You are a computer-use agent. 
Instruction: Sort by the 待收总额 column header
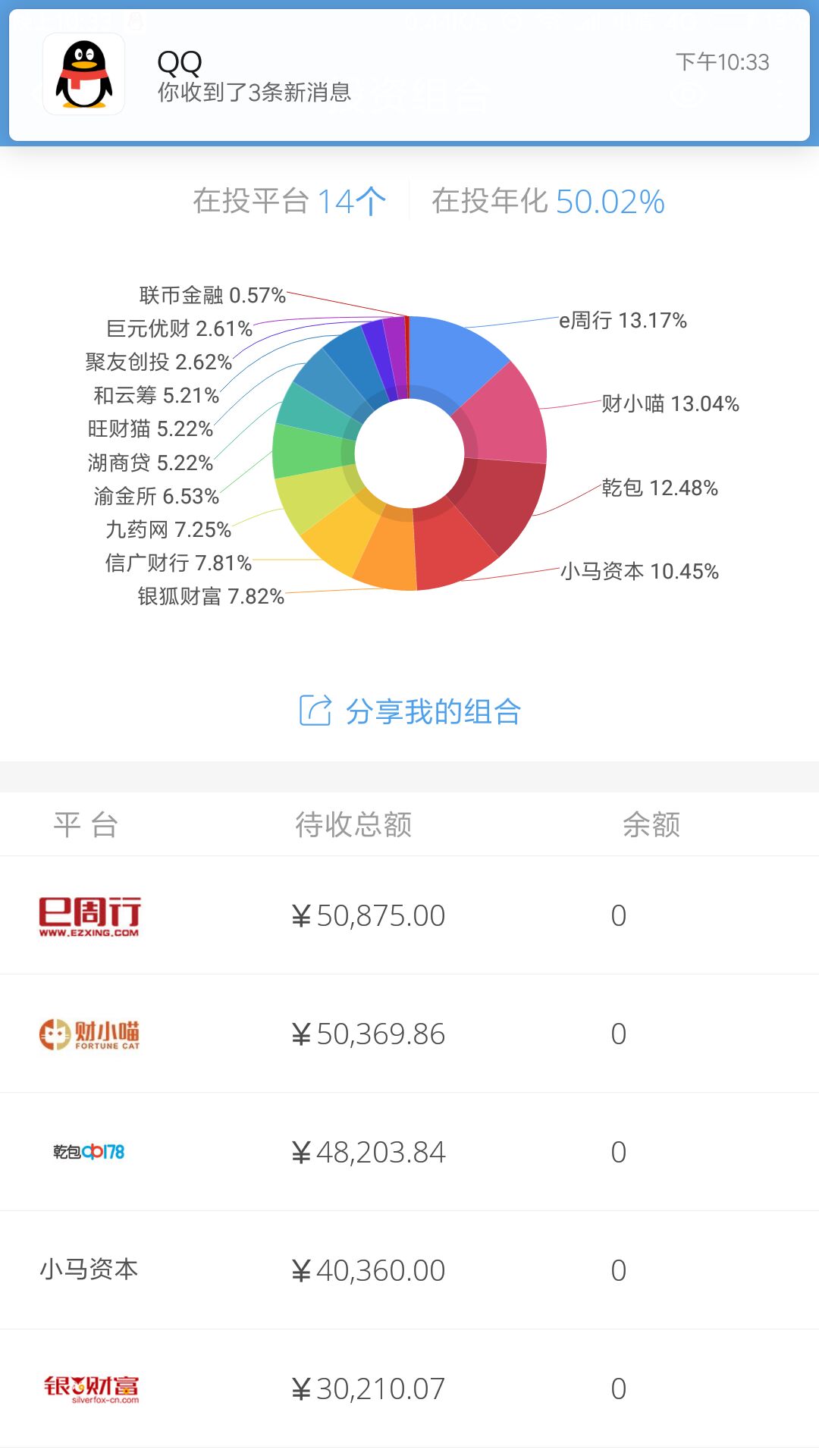click(x=356, y=824)
